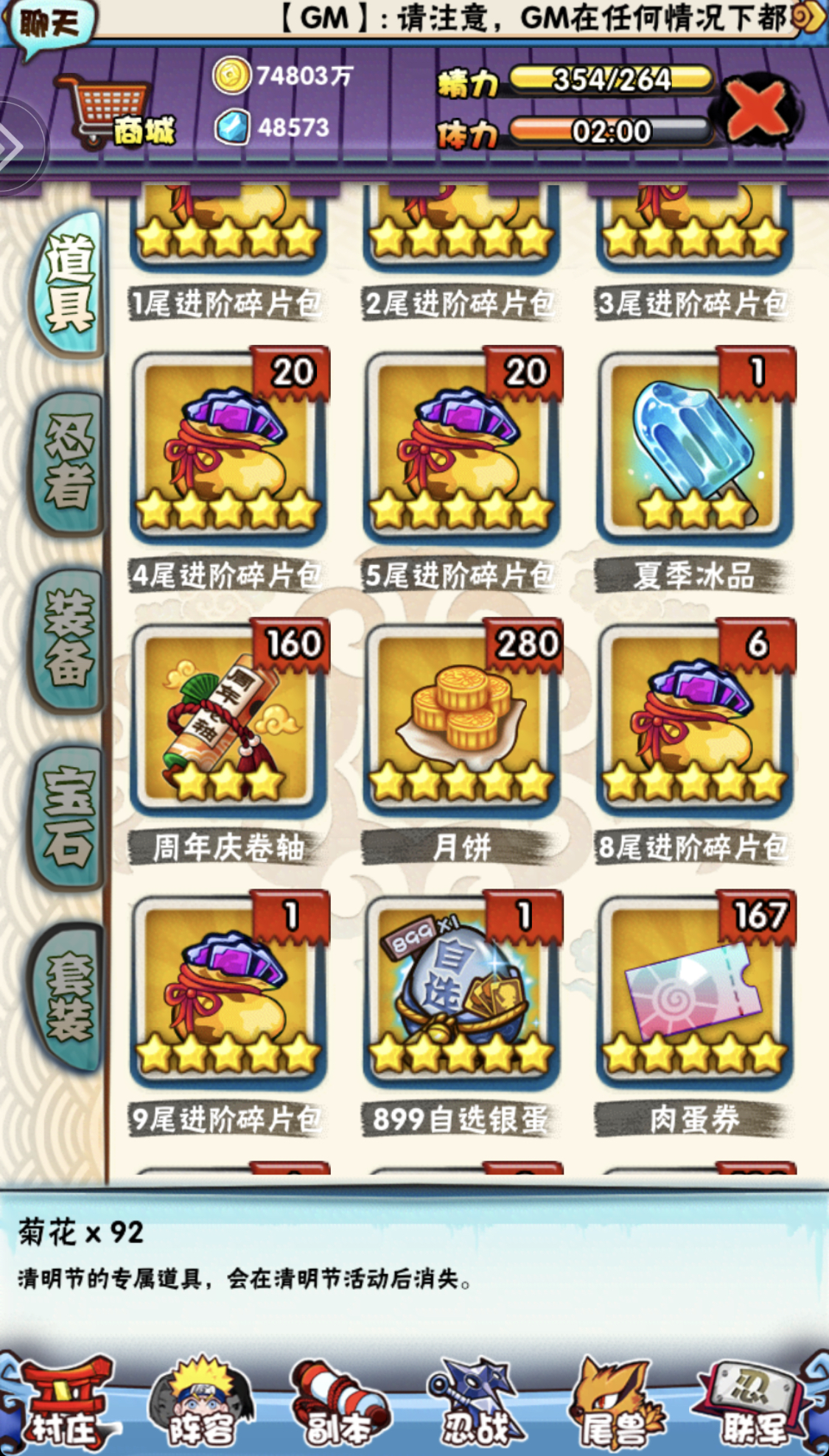Switch to the 宝石 side tab
Image resolution: width=829 pixels, height=1456 pixels.
[69, 816]
